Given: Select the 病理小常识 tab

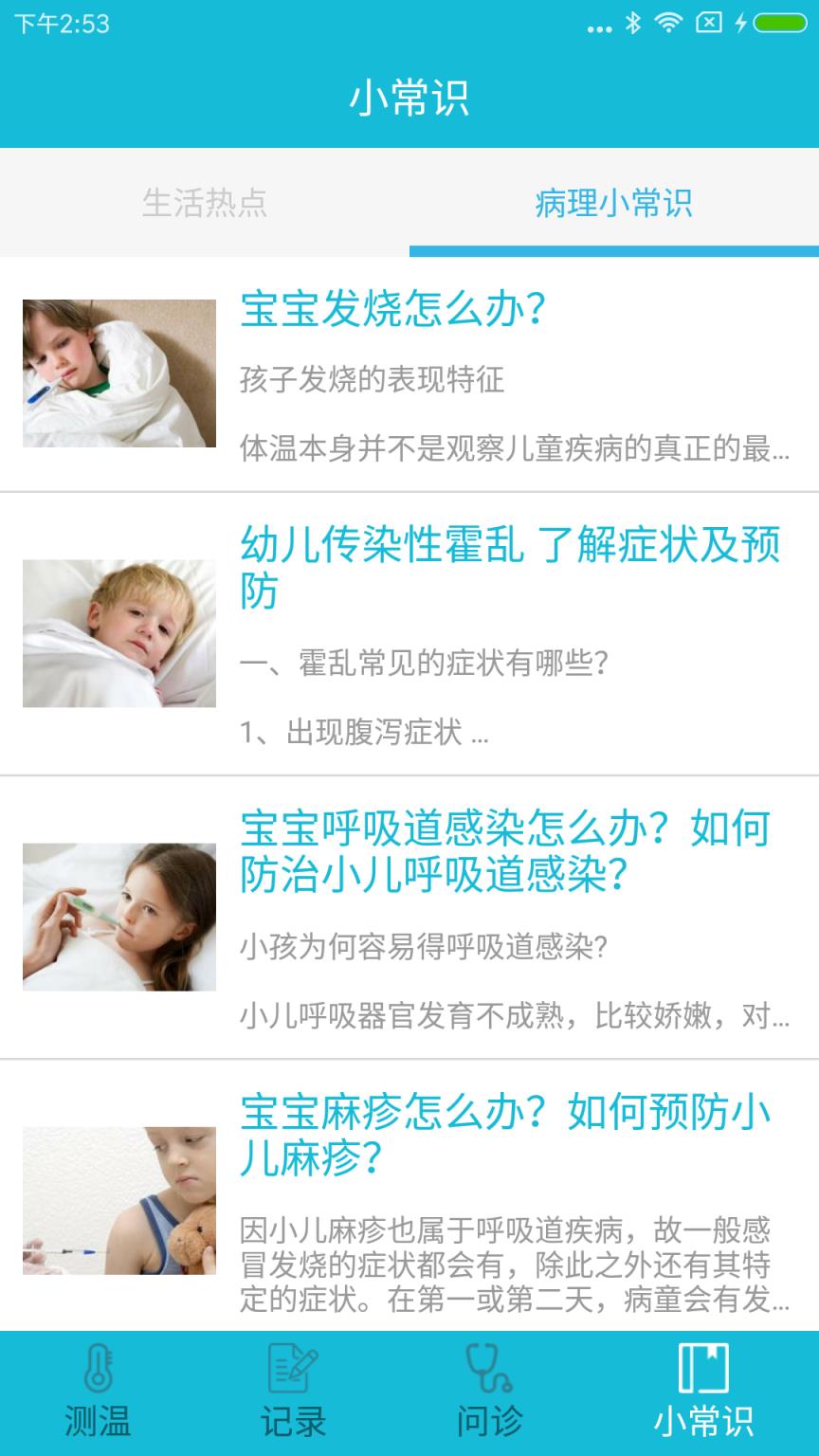Looking at the screenshot, I should coord(613,203).
